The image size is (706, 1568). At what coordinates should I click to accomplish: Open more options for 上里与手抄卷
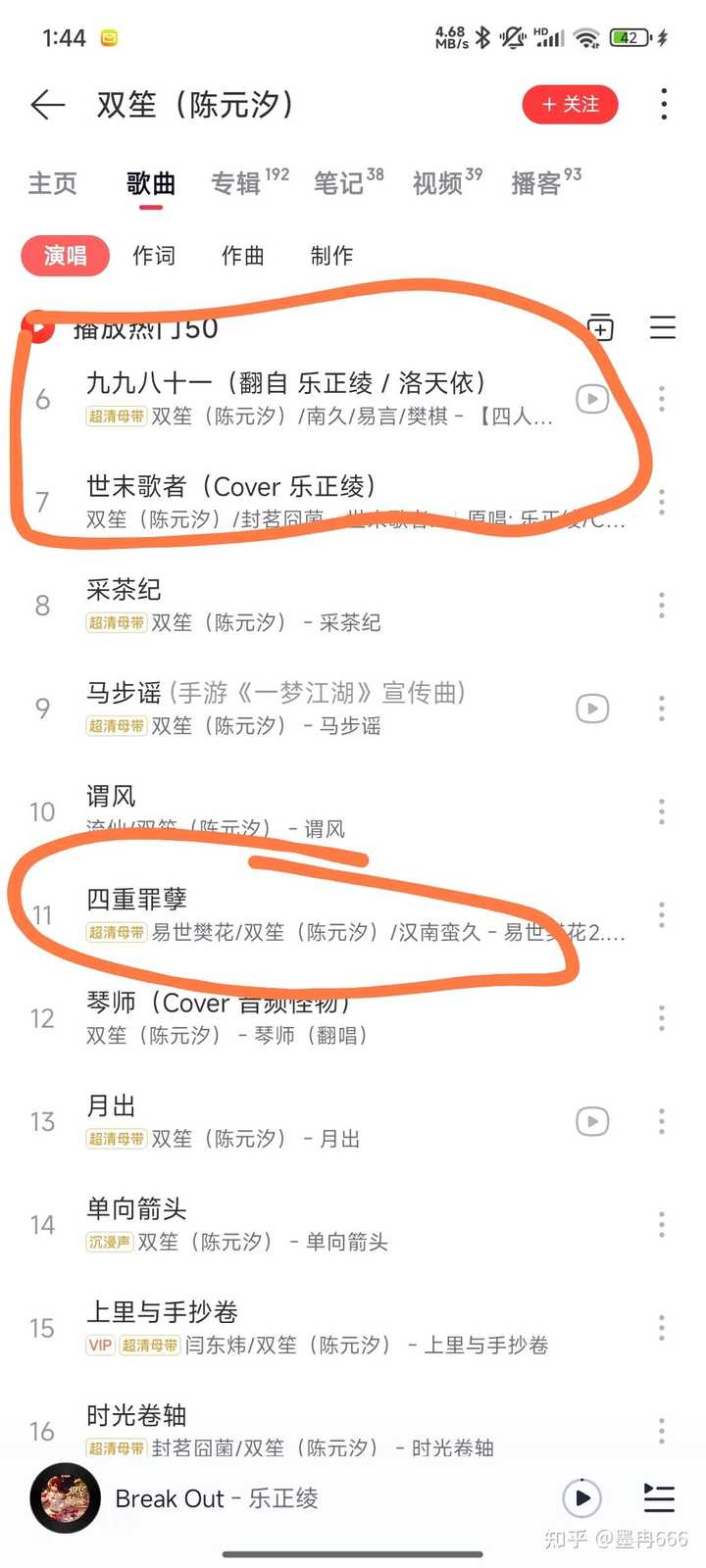point(662,1328)
